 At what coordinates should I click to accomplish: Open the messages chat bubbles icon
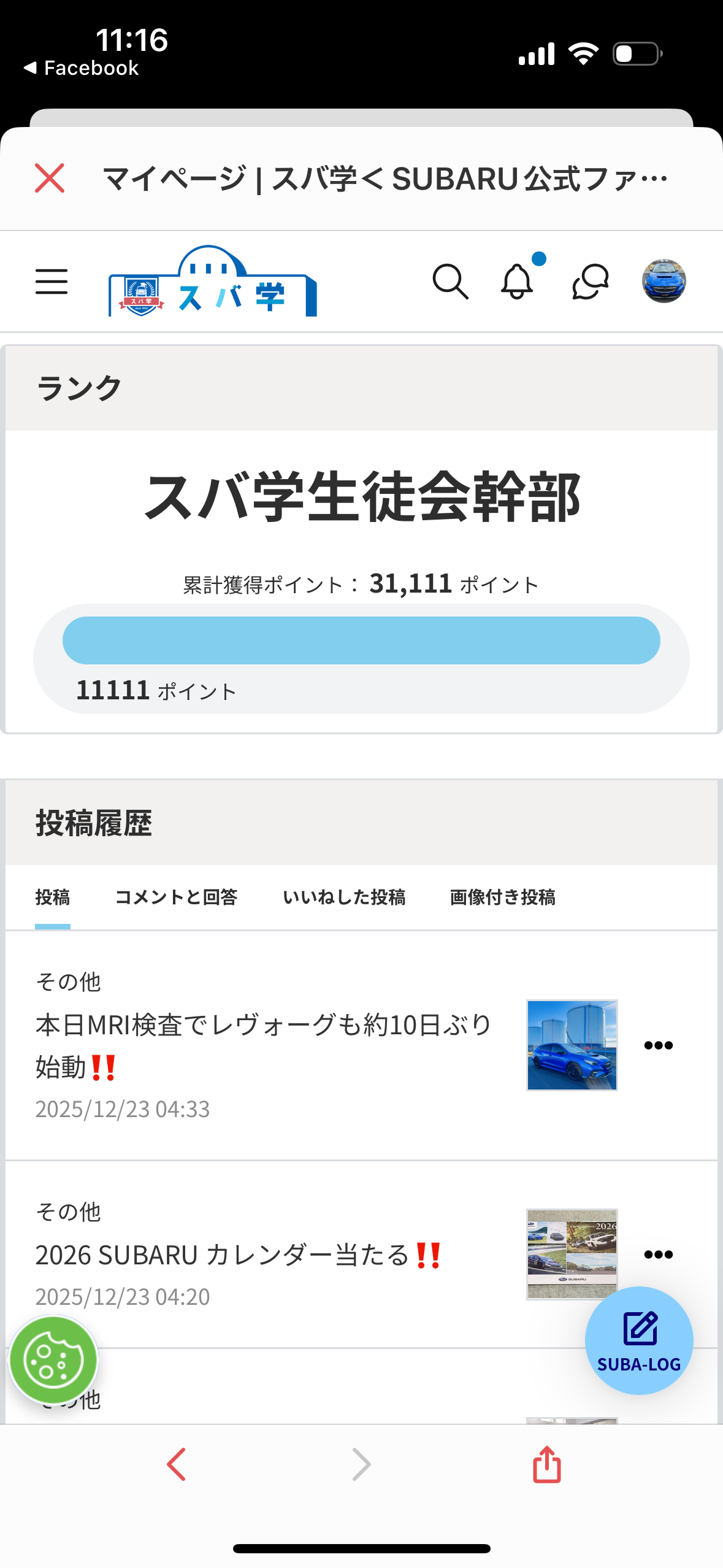[590, 282]
